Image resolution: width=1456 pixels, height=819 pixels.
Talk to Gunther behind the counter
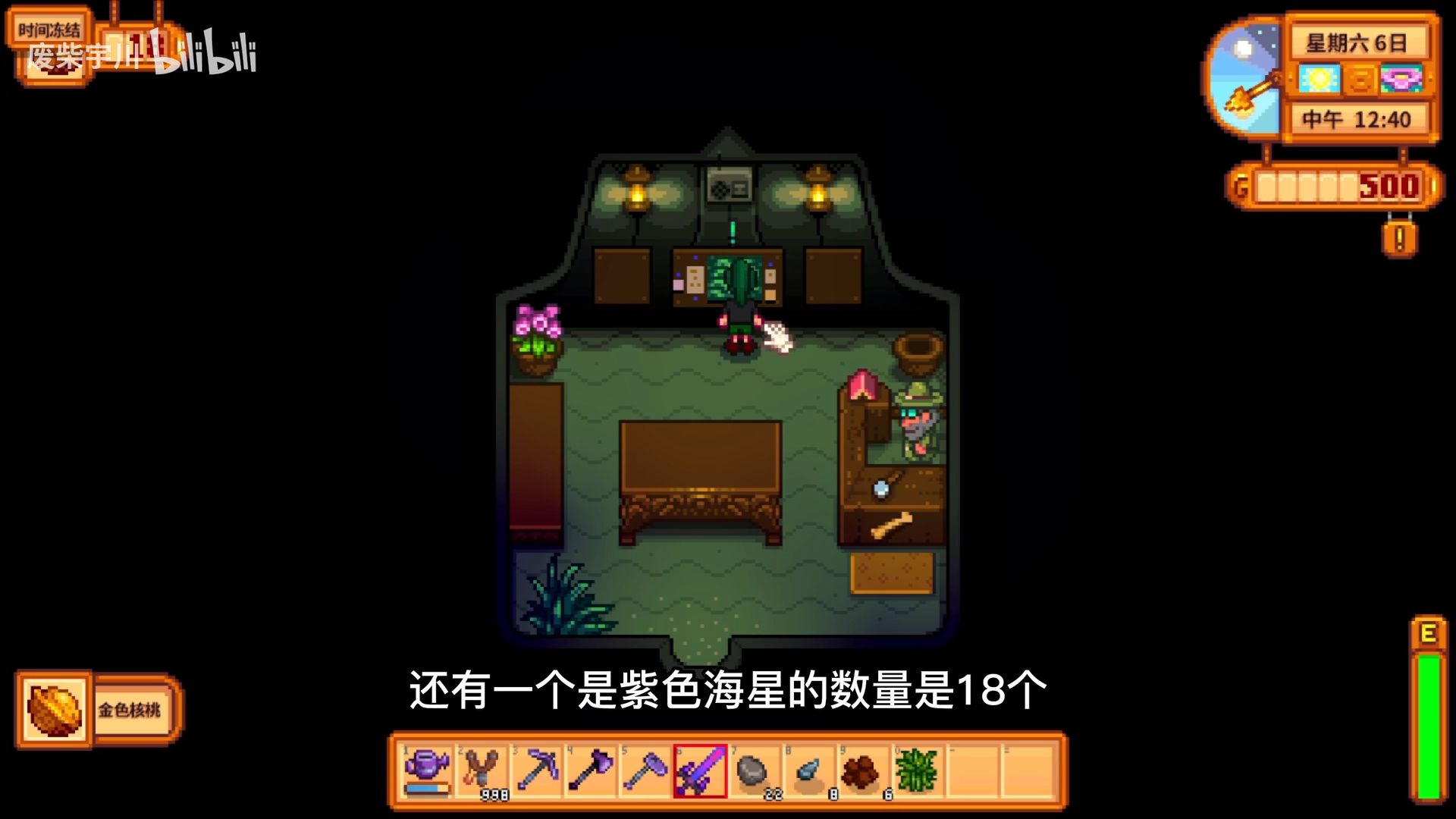click(919, 425)
